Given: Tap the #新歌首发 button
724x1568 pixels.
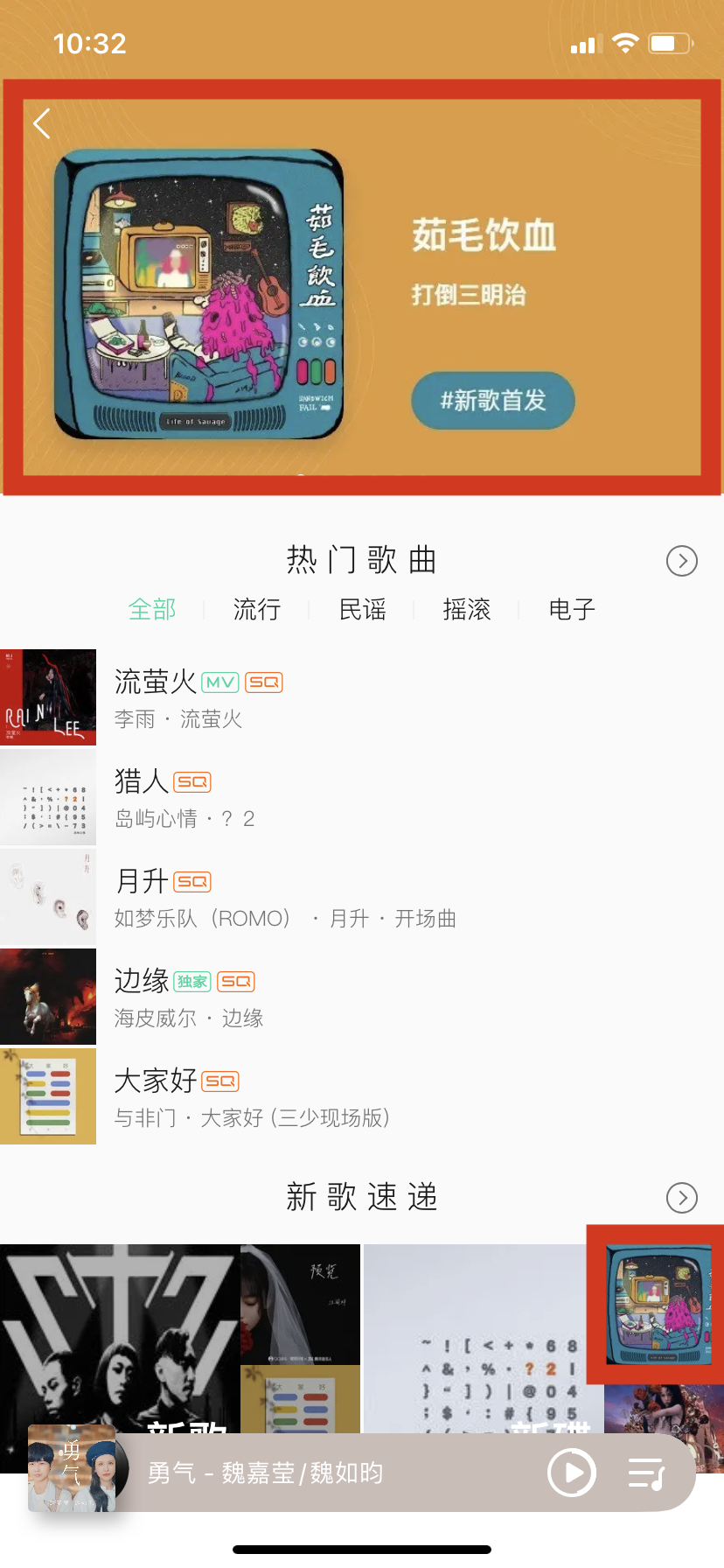Looking at the screenshot, I should tap(492, 401).
